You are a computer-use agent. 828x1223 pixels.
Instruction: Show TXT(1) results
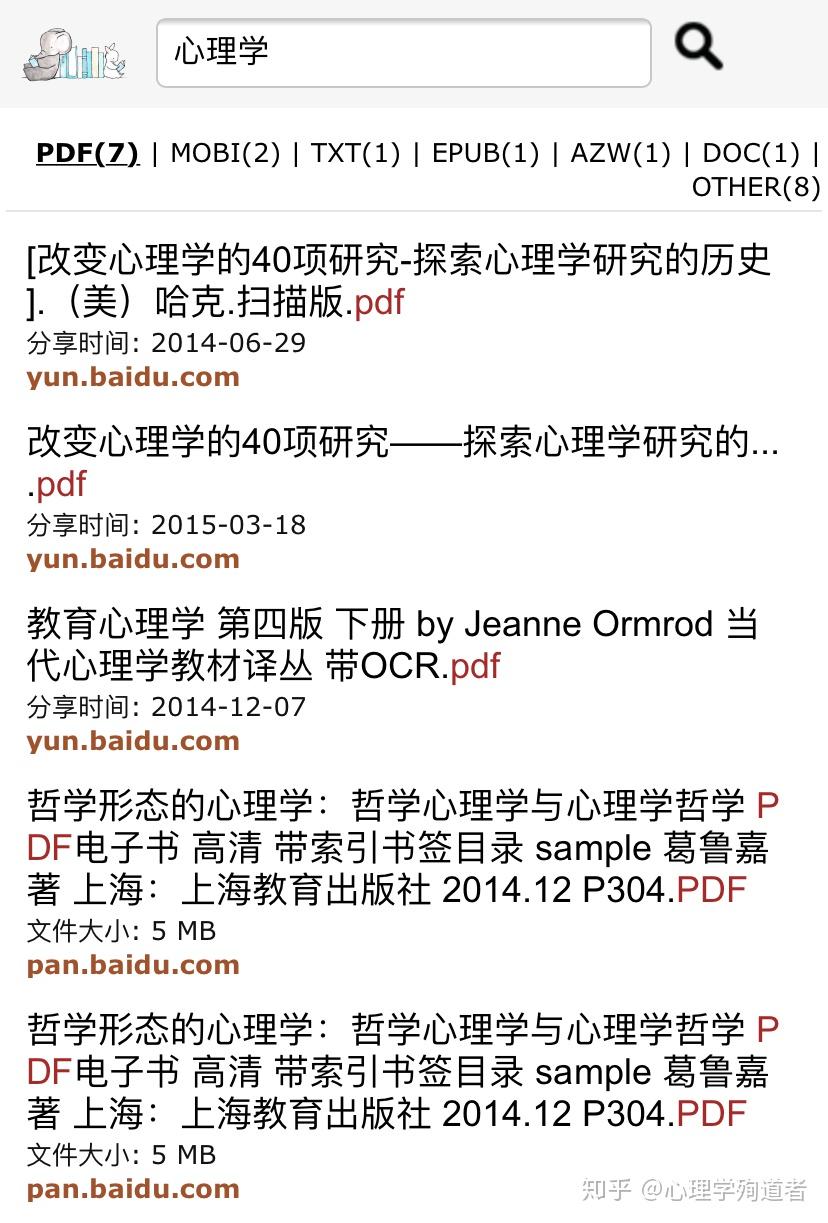pyautogui.click(x=355, y=153)
